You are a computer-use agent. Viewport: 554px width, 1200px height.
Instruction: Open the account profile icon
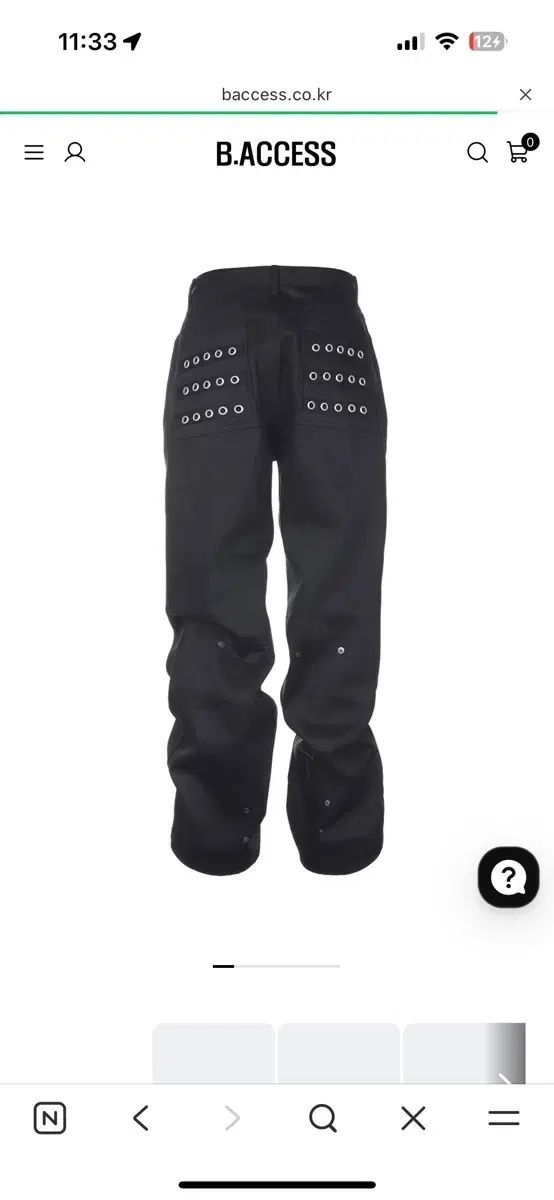[75, 152]
